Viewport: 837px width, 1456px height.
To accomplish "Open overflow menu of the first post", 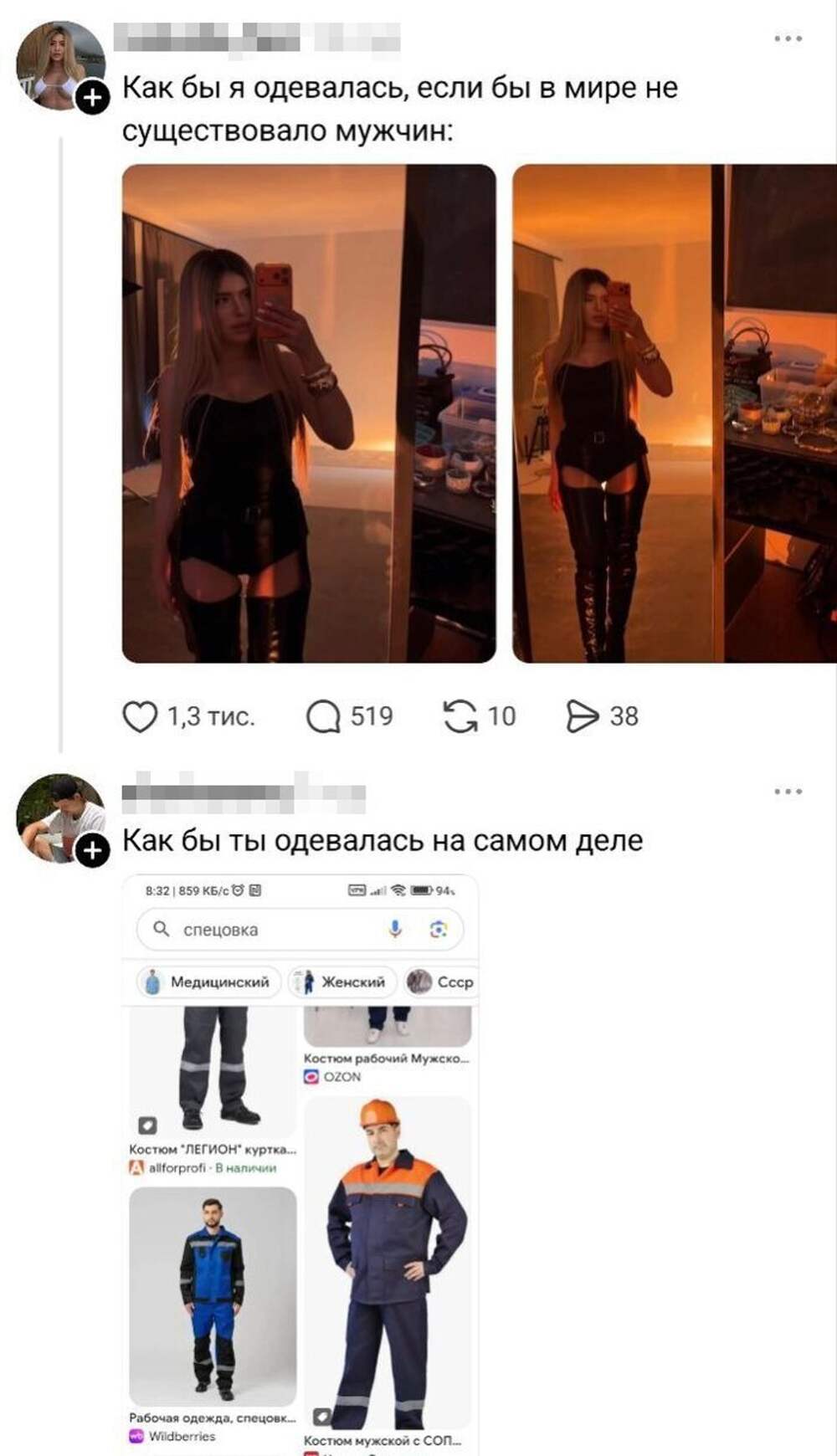I will coord(788,38).
